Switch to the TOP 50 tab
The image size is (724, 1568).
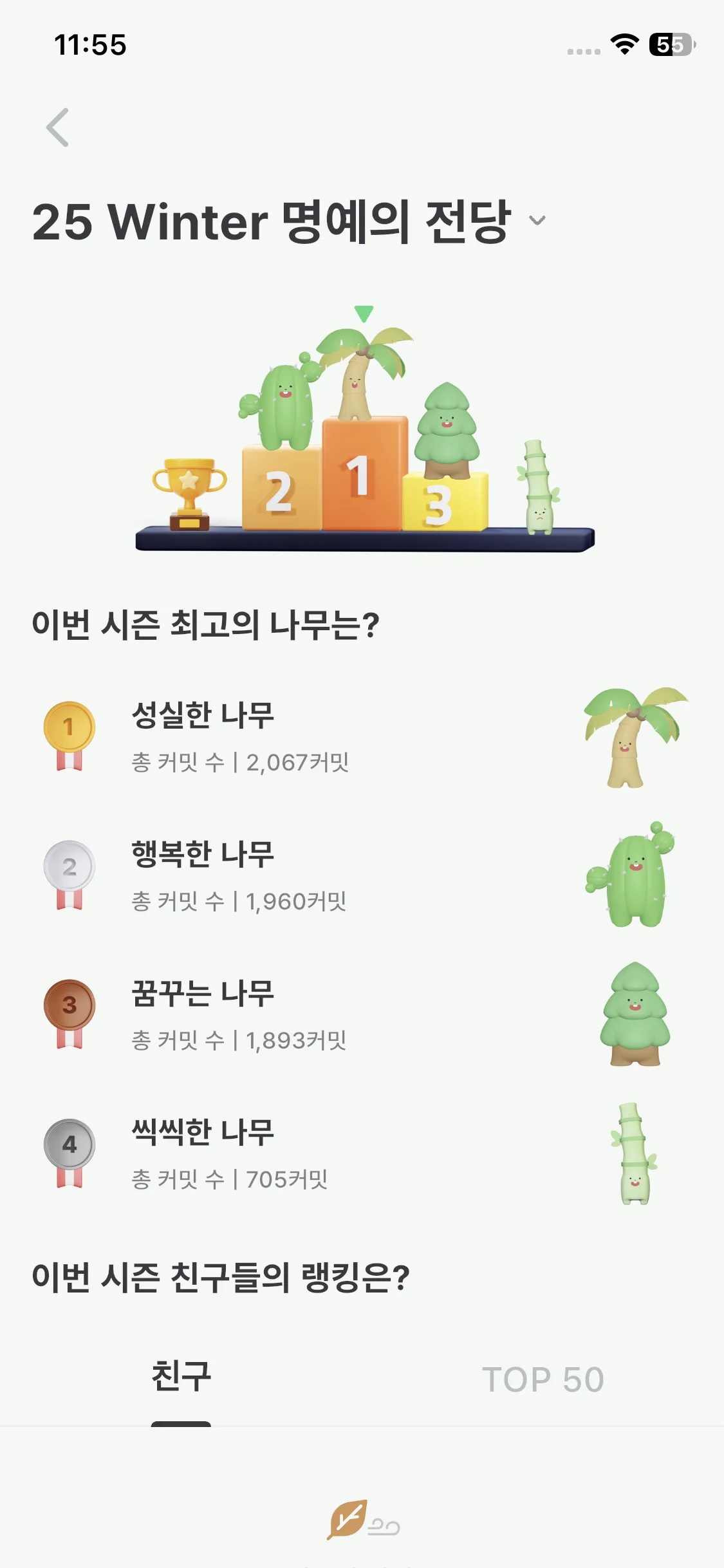[x=543, y=1379]
